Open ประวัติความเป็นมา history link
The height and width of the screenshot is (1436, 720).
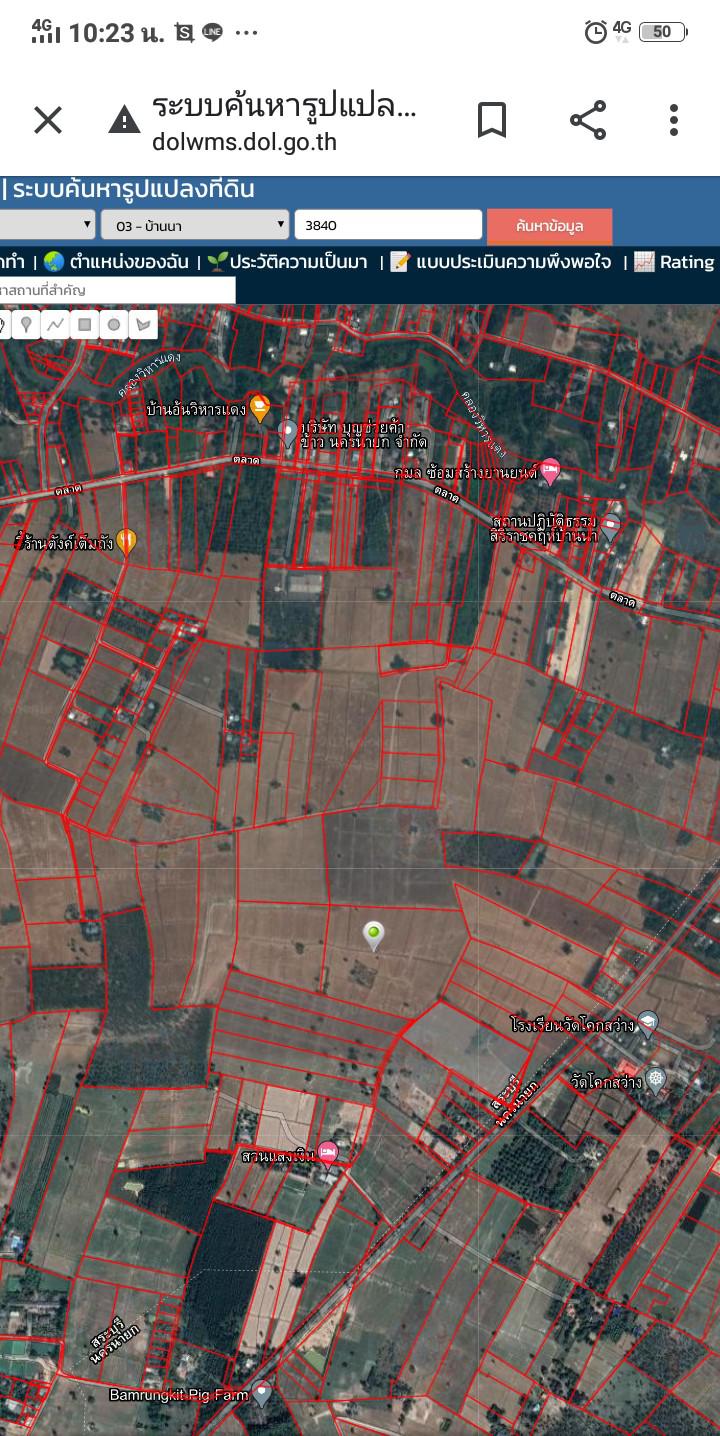coord(287,262)
